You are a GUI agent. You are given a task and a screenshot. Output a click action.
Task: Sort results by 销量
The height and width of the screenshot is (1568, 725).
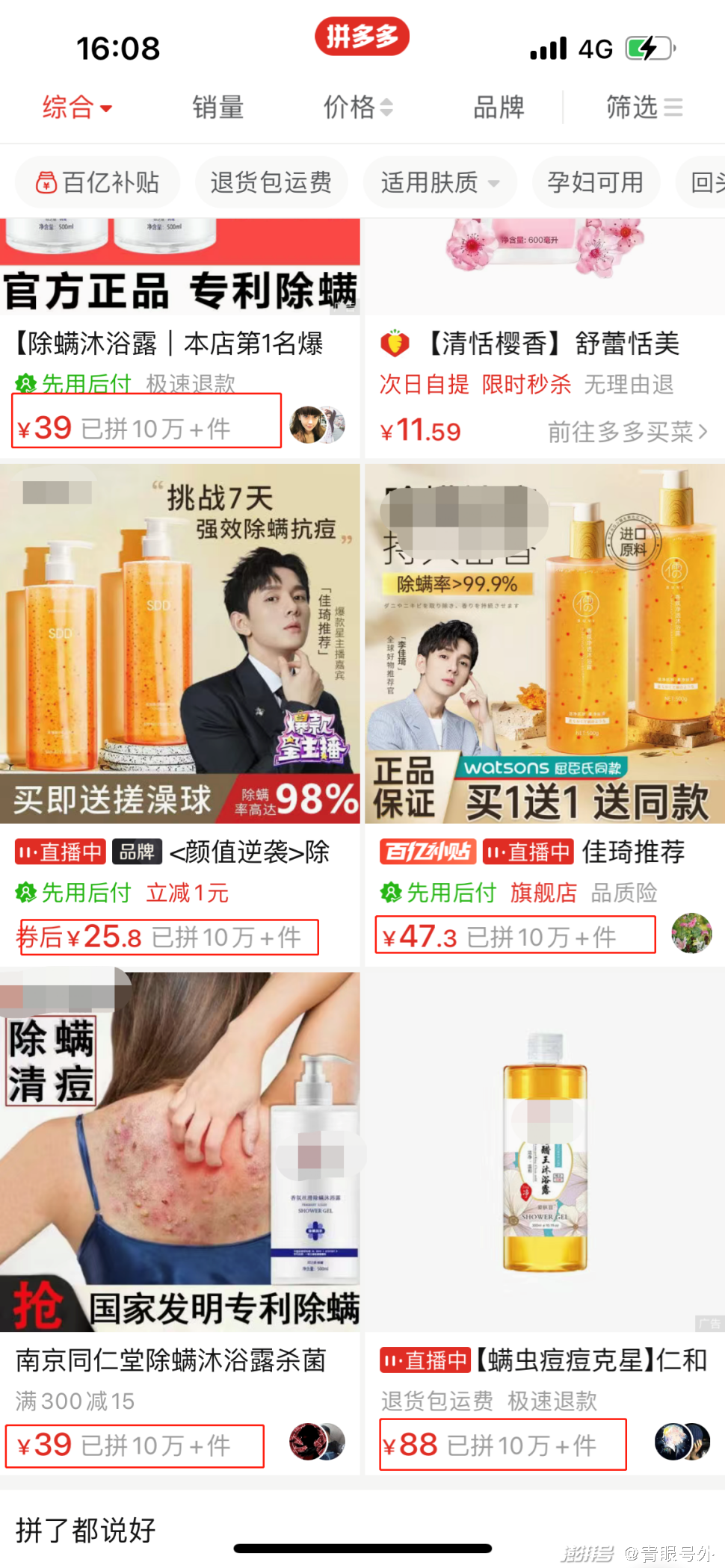point(217,108)
